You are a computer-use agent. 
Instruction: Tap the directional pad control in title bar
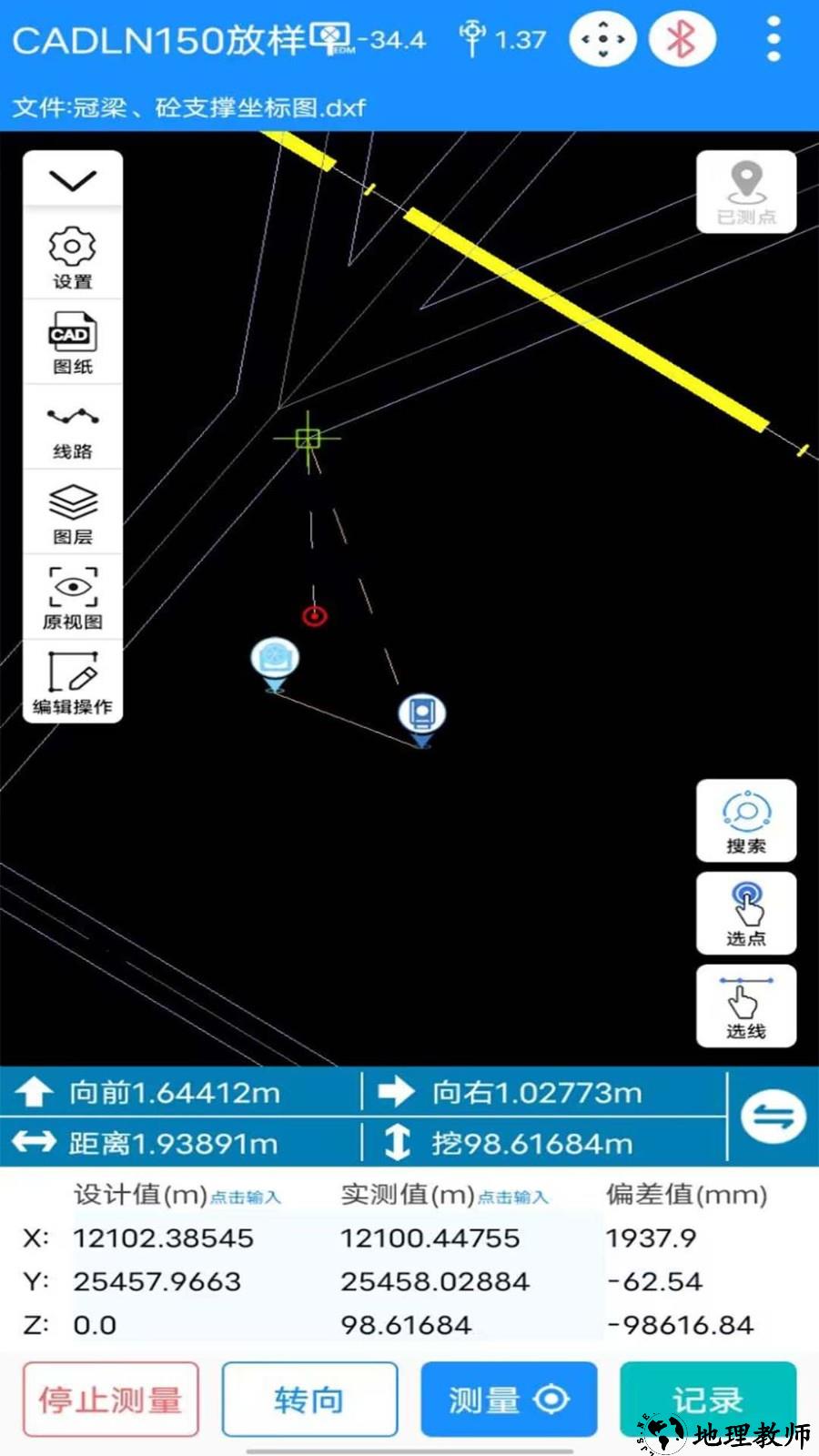click(x=601, y=40)
